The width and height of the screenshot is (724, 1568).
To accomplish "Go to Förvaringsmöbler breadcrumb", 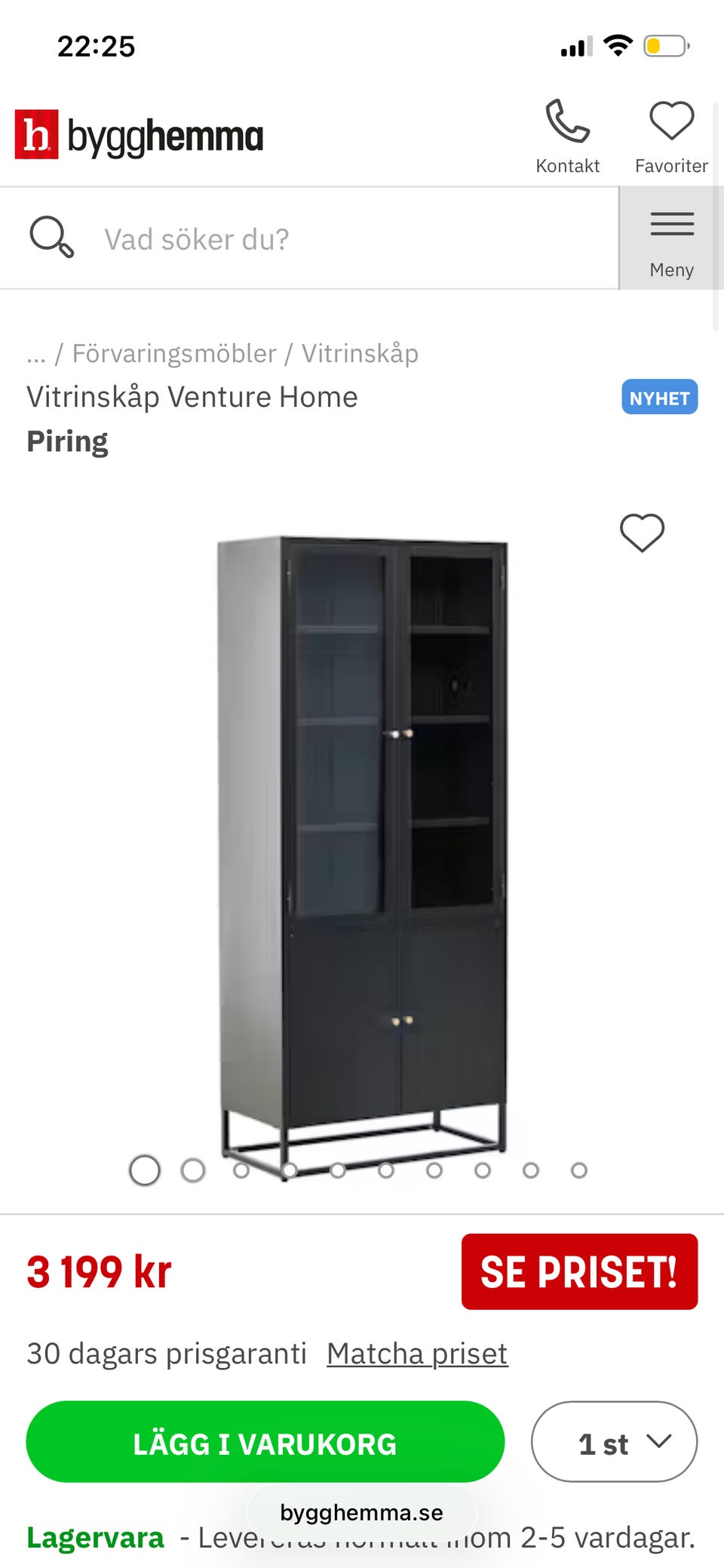I will 174,353.
